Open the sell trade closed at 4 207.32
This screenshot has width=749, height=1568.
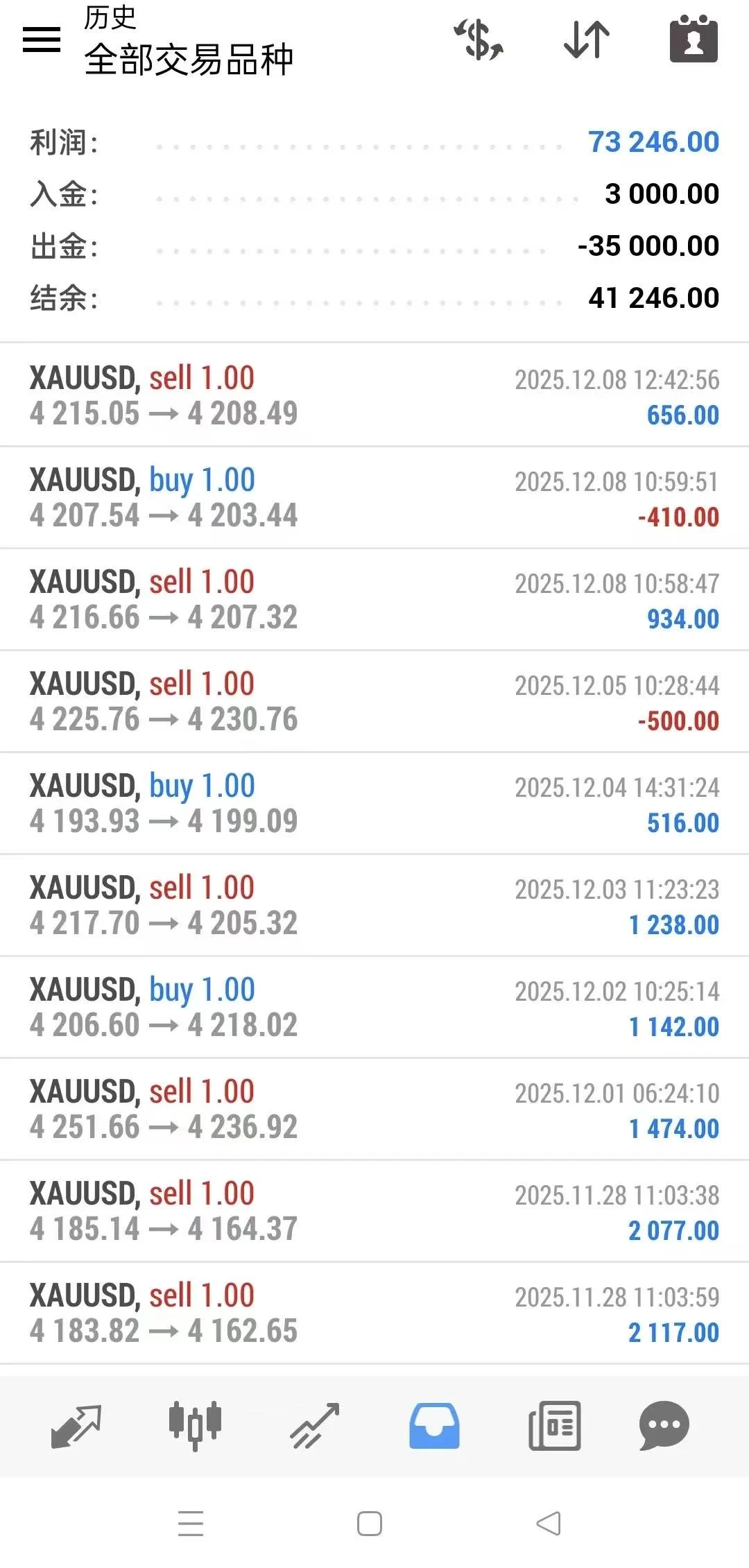pyautogui.click(x=374, y=599)
